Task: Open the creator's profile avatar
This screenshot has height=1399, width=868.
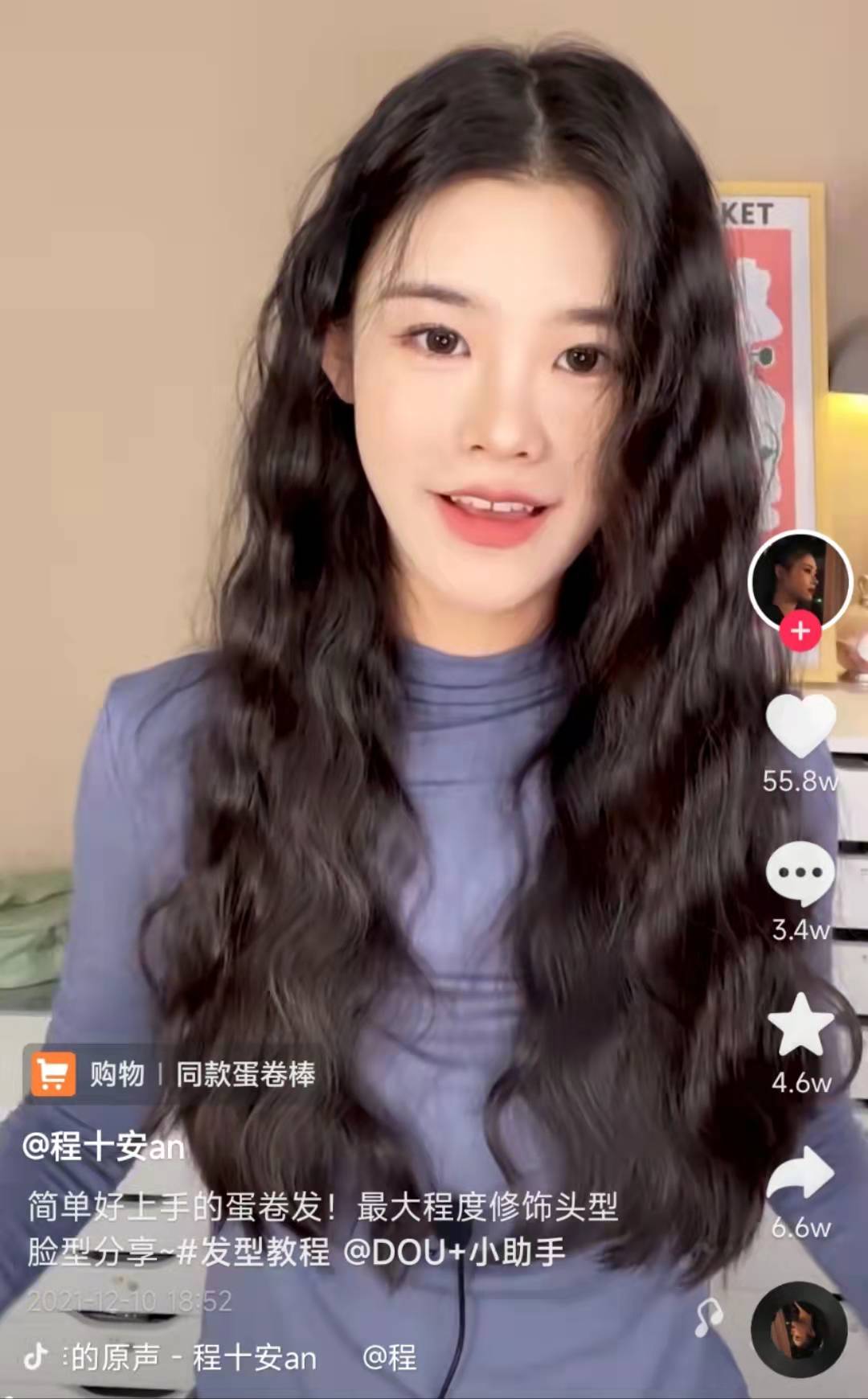Action: (x=799, y=581)
